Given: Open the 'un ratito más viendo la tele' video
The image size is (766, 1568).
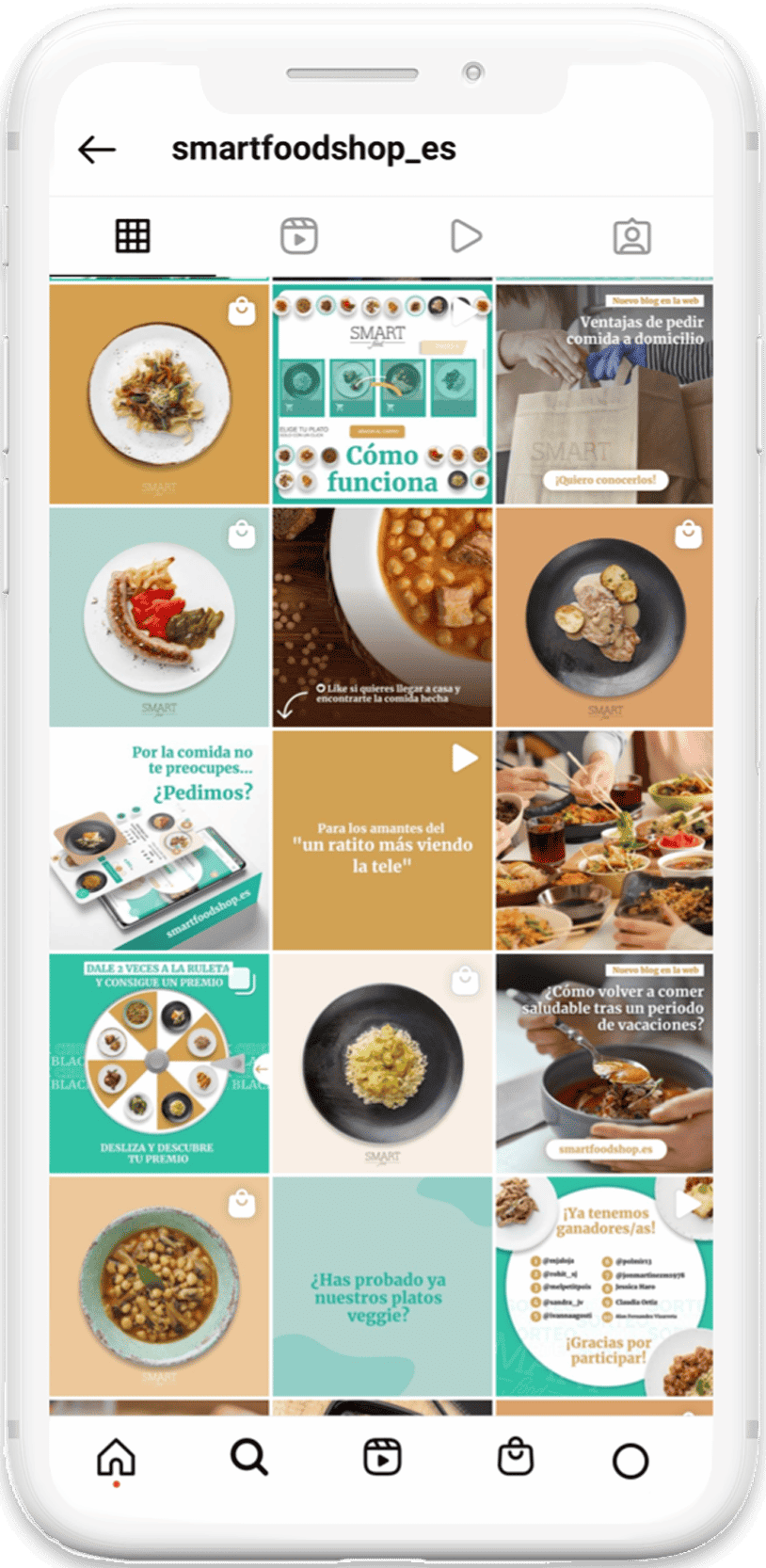Looking at the screenshot, I should pos(382,840).
